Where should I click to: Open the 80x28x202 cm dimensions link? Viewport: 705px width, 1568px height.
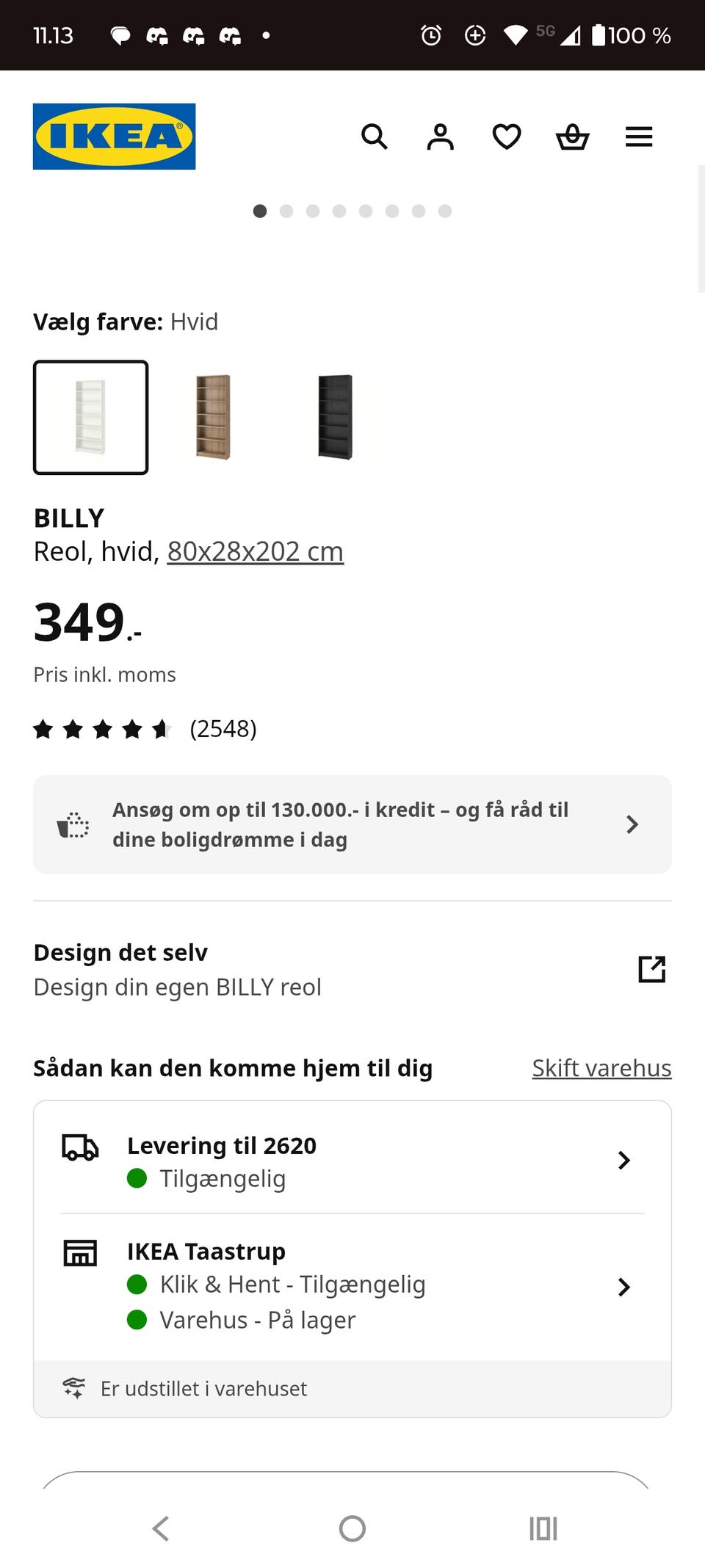255,551
